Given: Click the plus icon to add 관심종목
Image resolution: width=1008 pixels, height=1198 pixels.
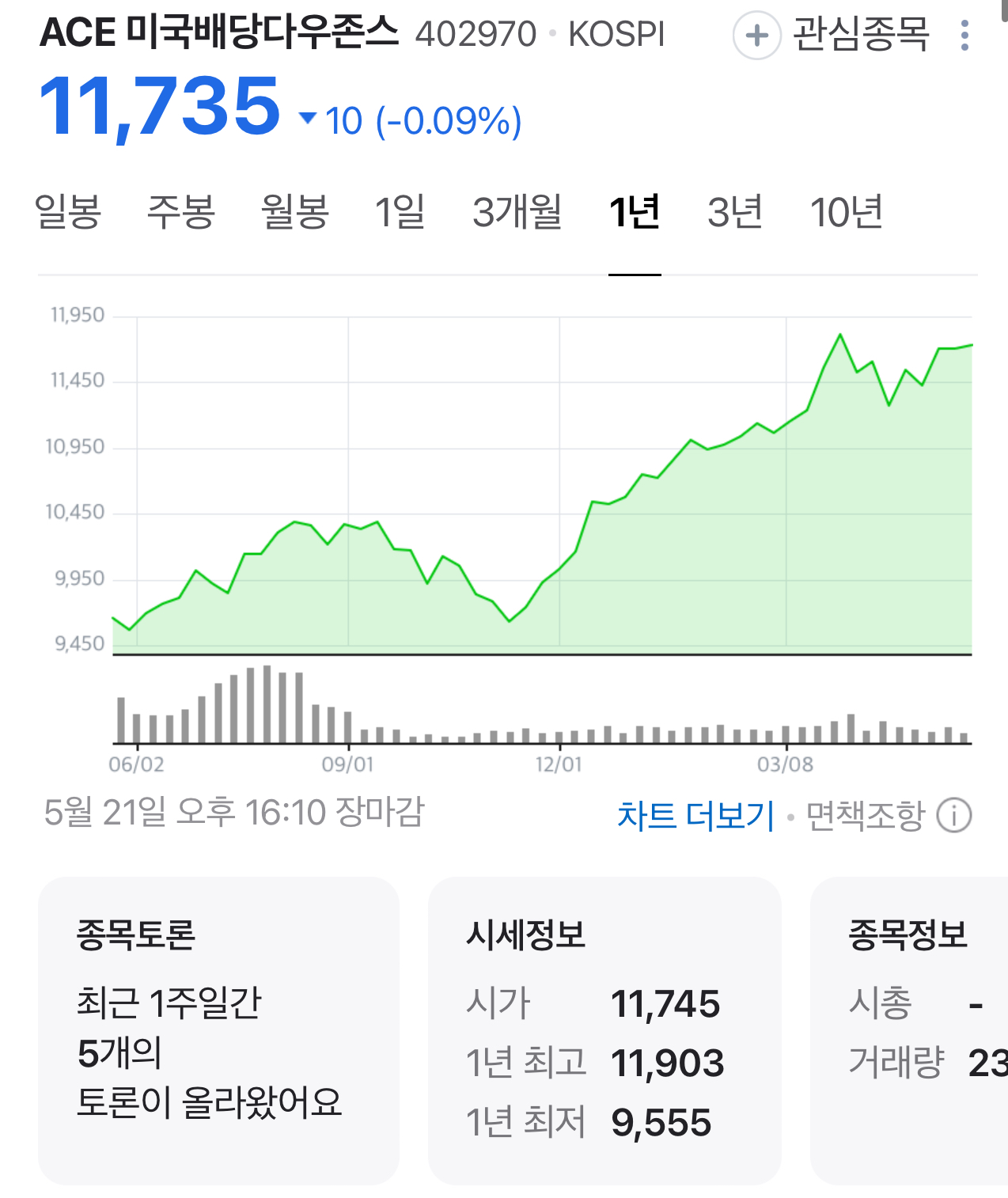Looking at the screenshot, I should [757, 36].
